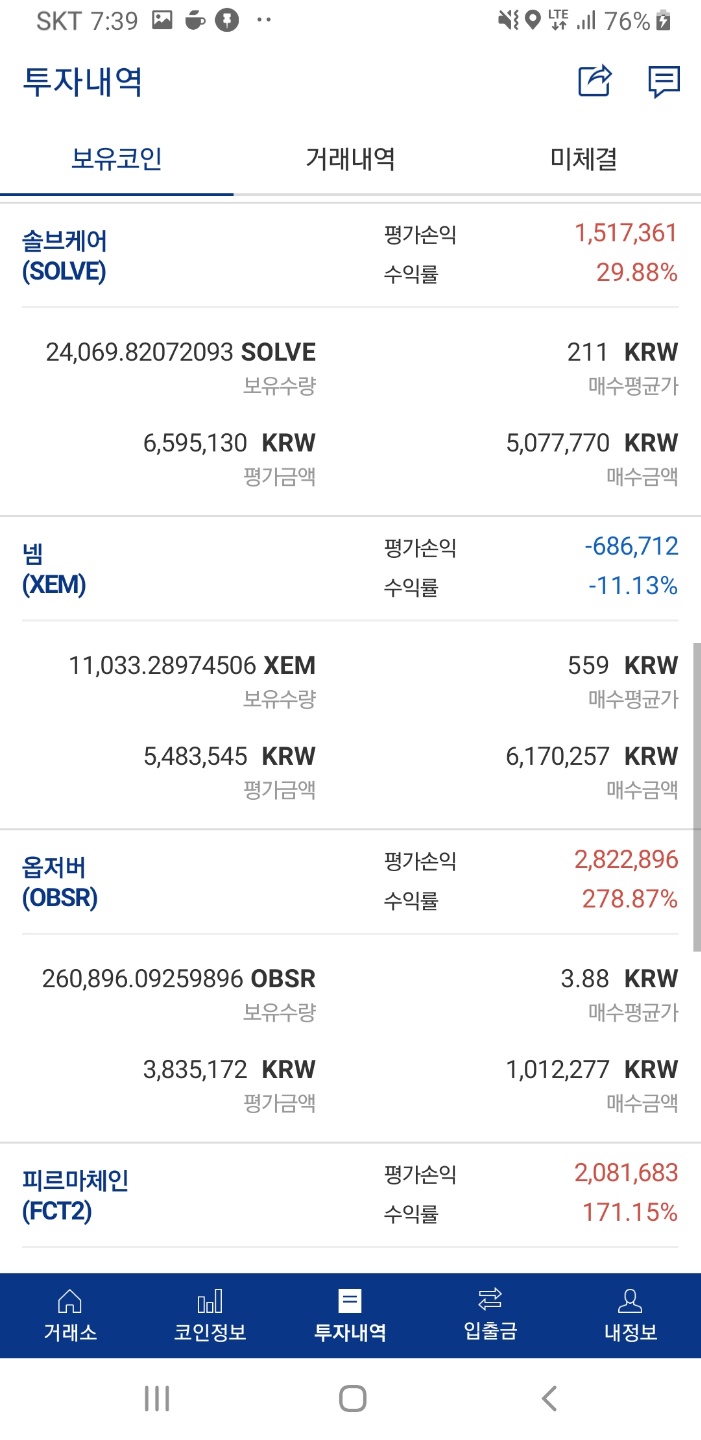The image size is (701, 1440).
Task: Switch to the 보유코인 tab
Action: [116, 158]
